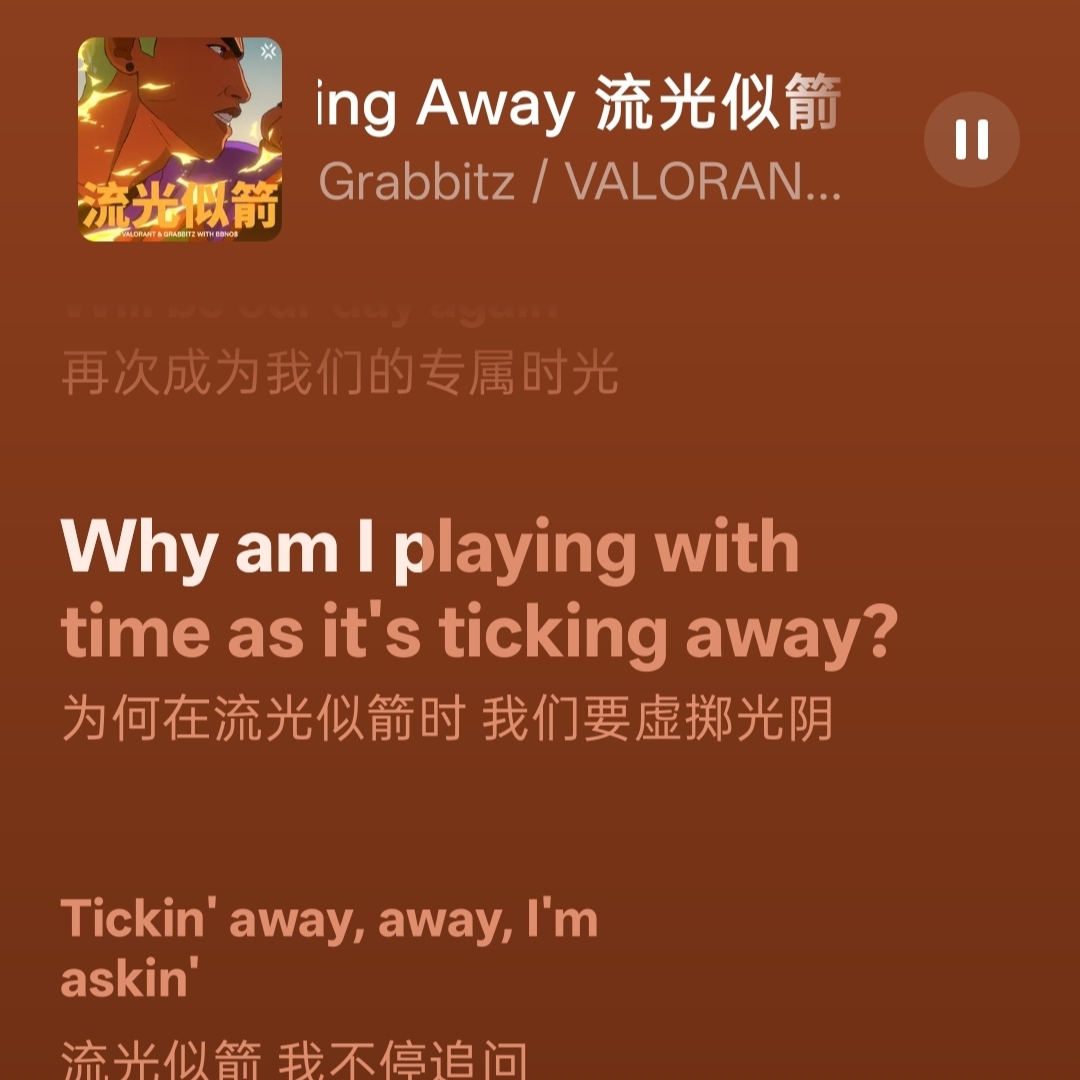Screen dimensions: 1080x1080
Task: Jump to lyric "Tickin' away, away, I'm askin'"
Action: coord(330,947)
